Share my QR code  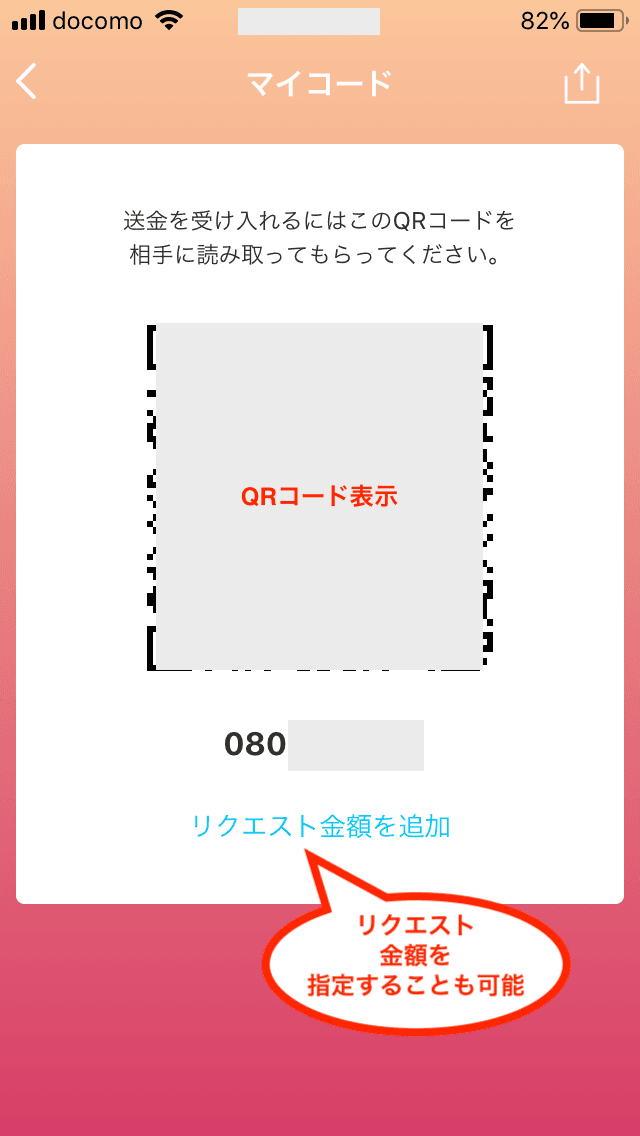click(x=581, y=83)
